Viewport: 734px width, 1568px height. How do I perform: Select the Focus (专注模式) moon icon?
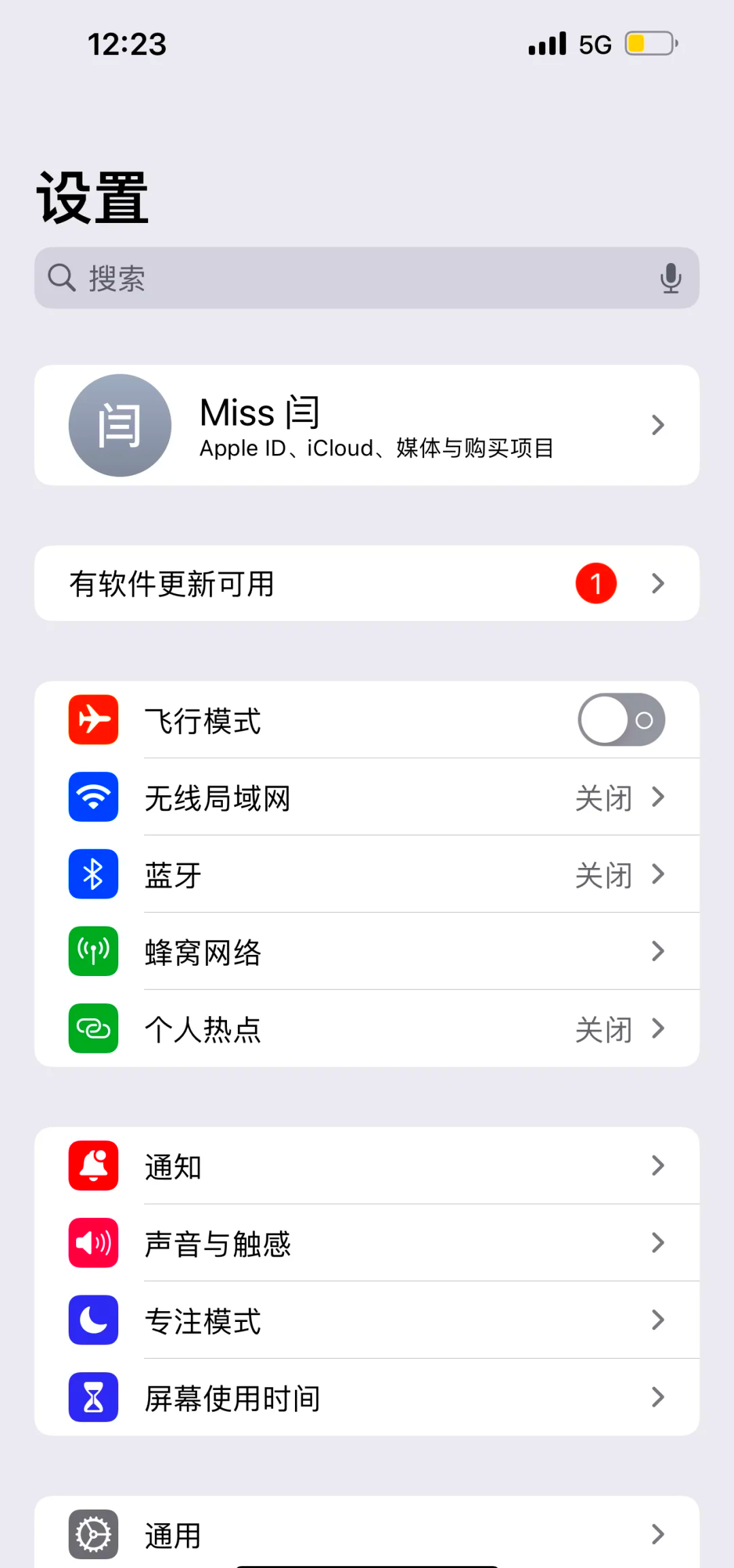click(x=93, y=1321)
